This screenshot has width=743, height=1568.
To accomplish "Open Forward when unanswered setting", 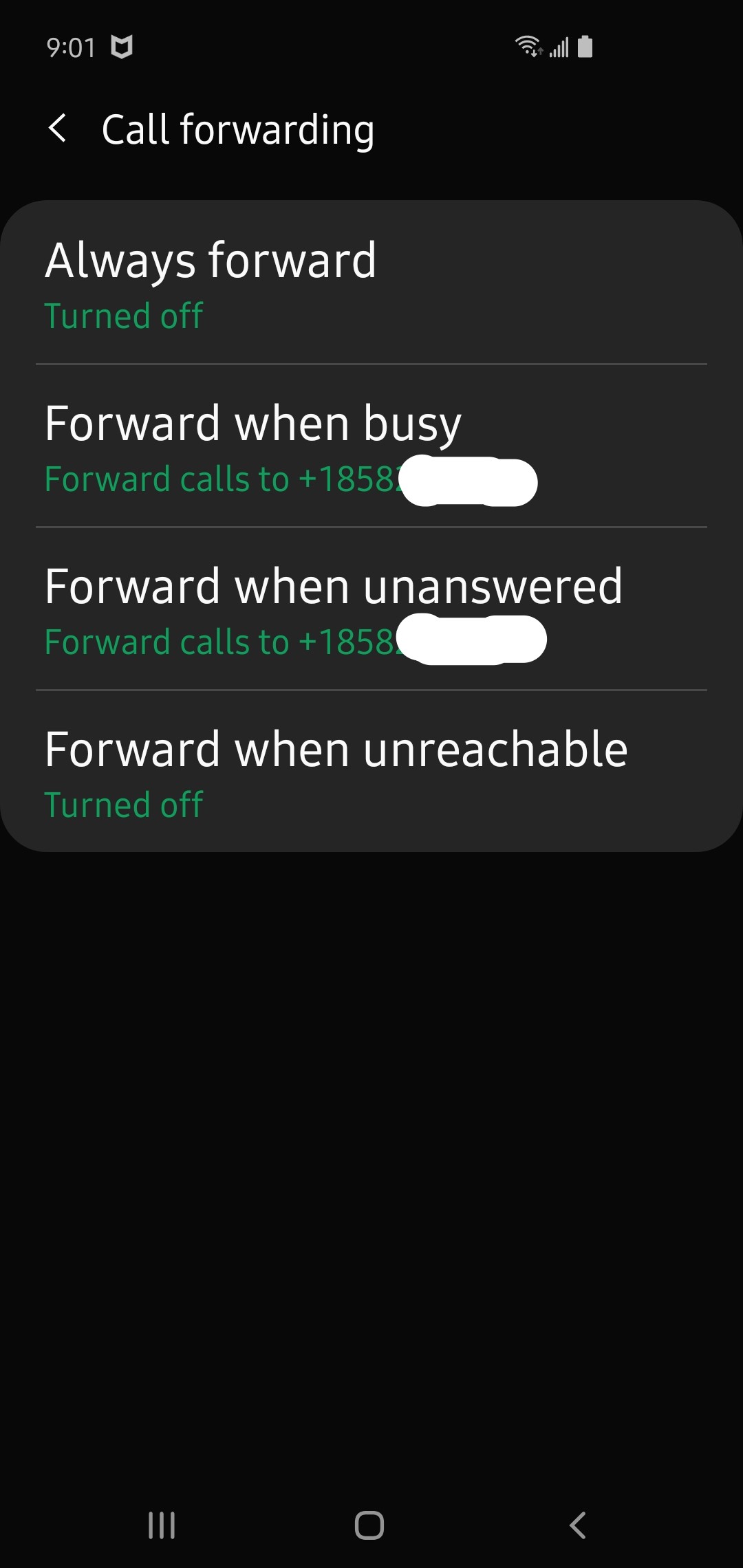I will coord(371,610).
